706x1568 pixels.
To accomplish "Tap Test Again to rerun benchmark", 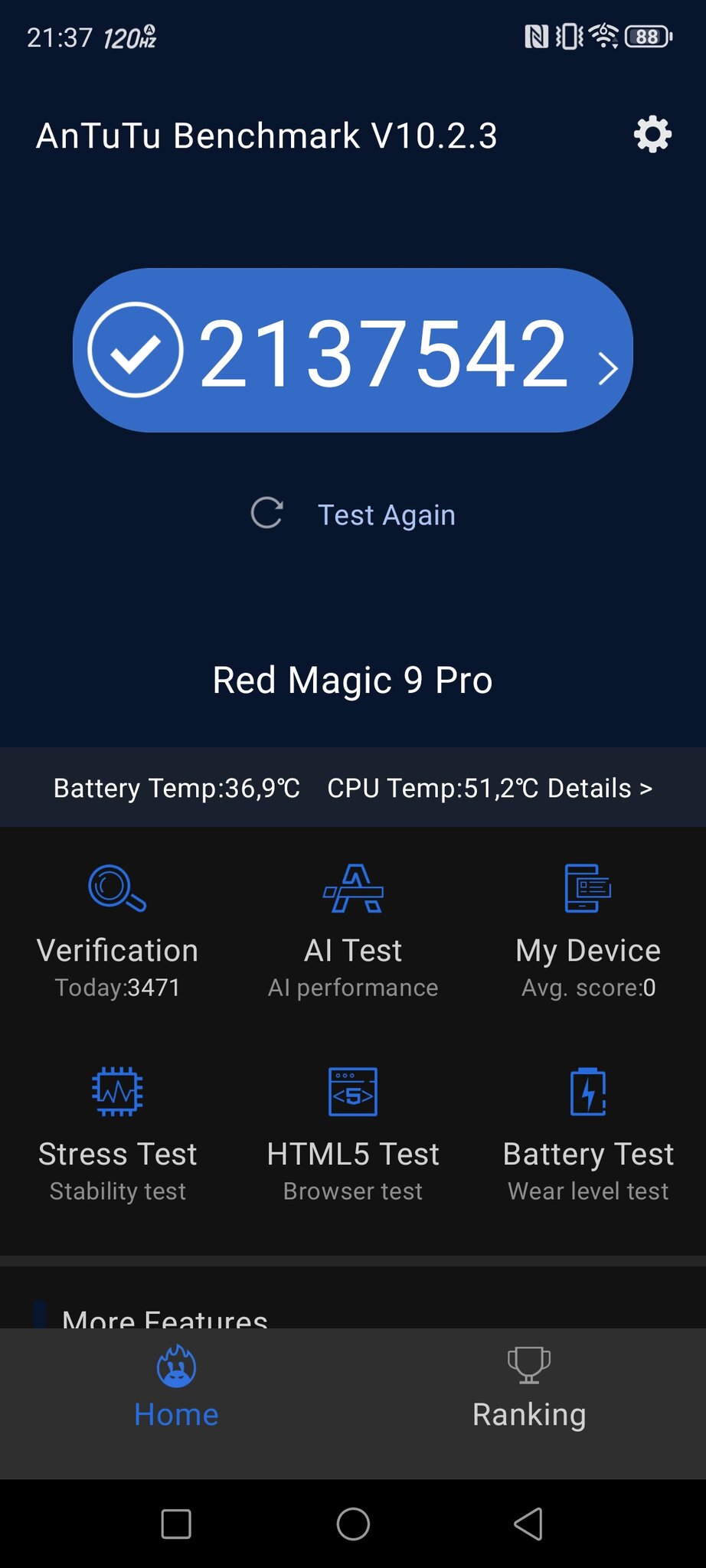I will (x=353, y=514).
